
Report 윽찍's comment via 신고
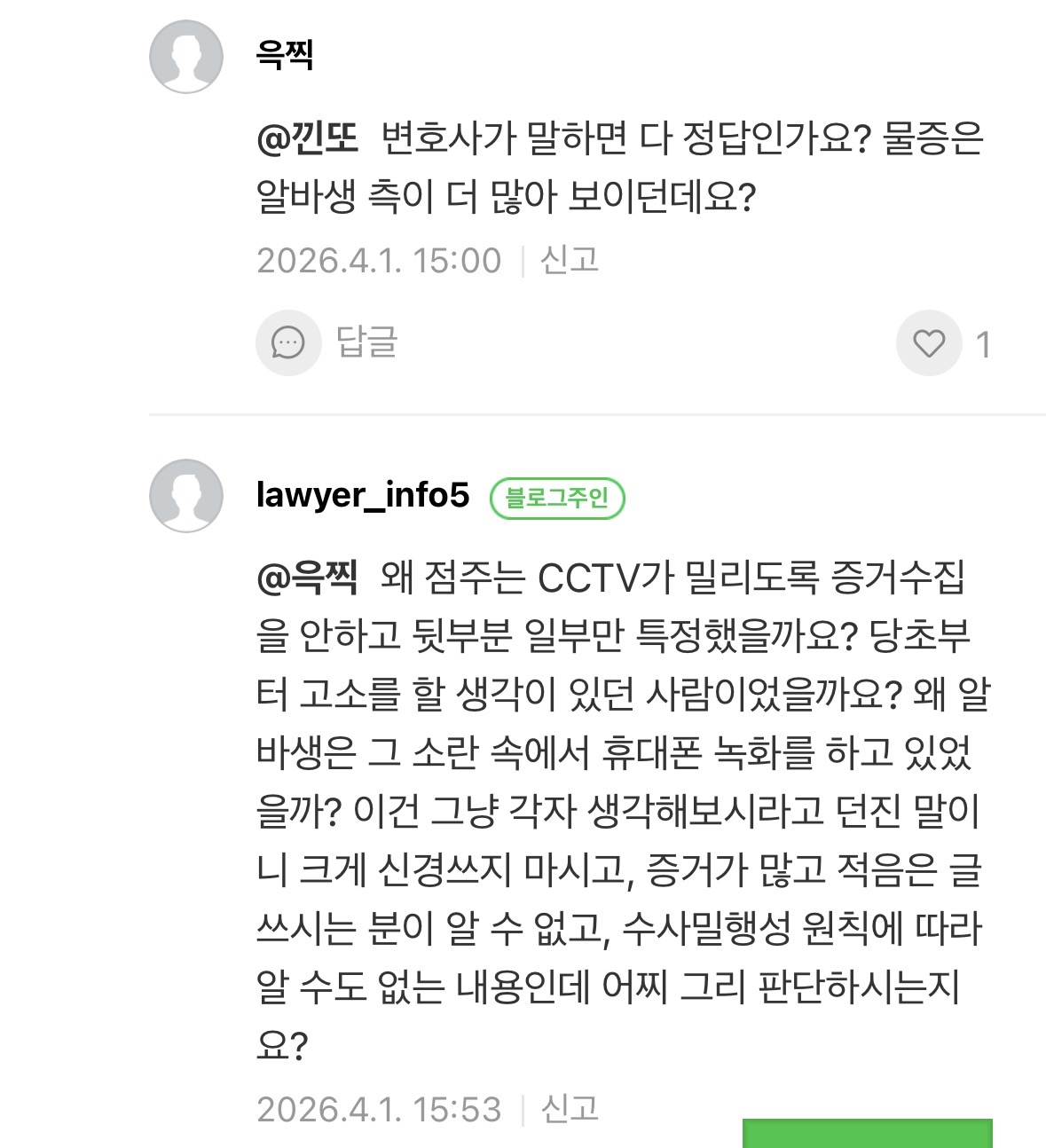[x=570, y=260]
